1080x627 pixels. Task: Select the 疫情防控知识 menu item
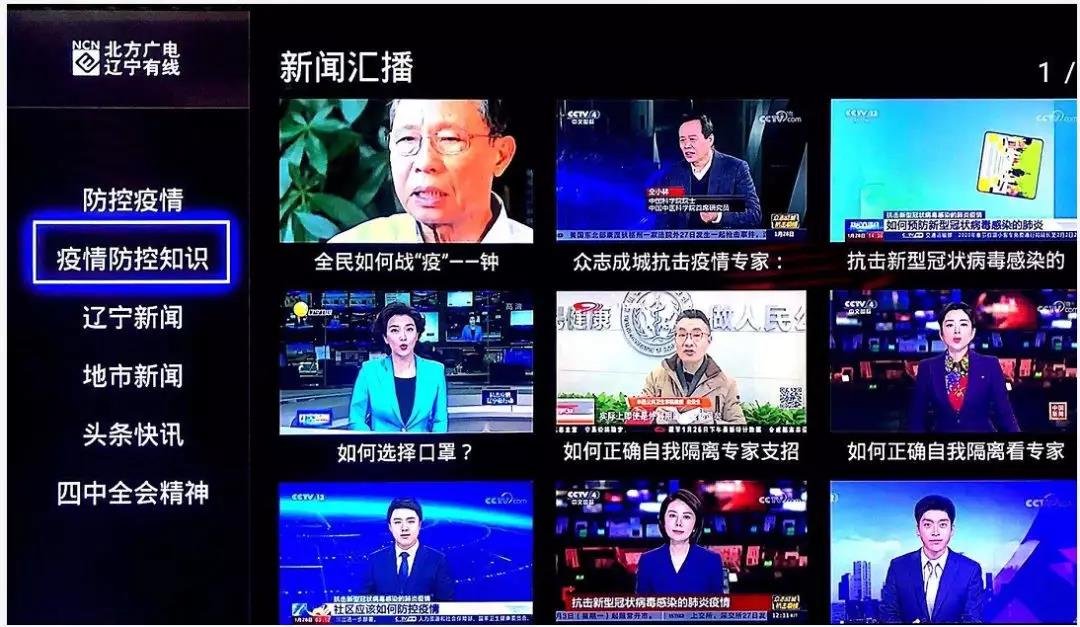(132, 254)
